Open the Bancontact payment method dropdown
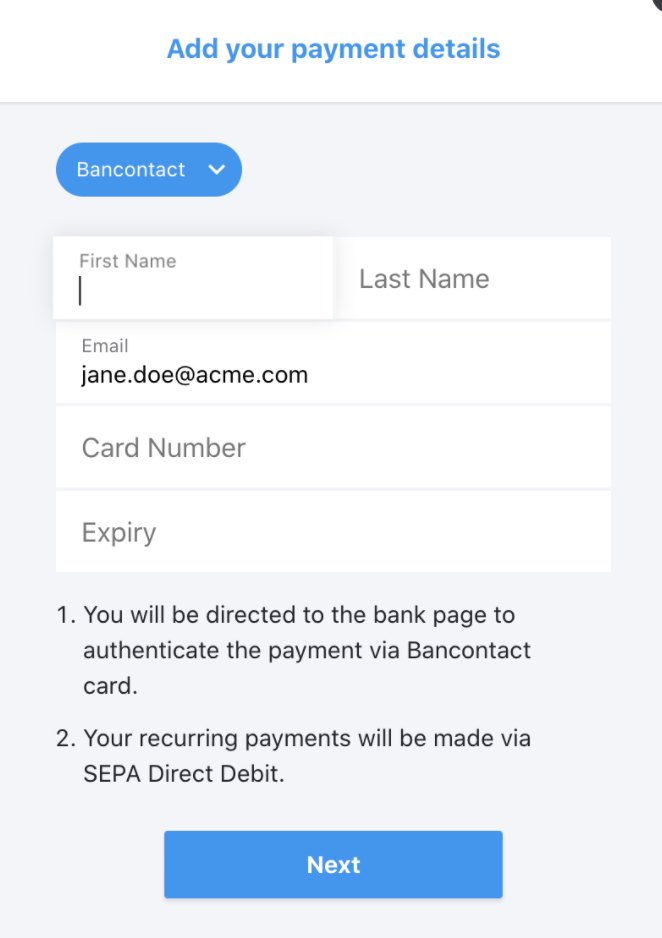 [x=149, y=170]
